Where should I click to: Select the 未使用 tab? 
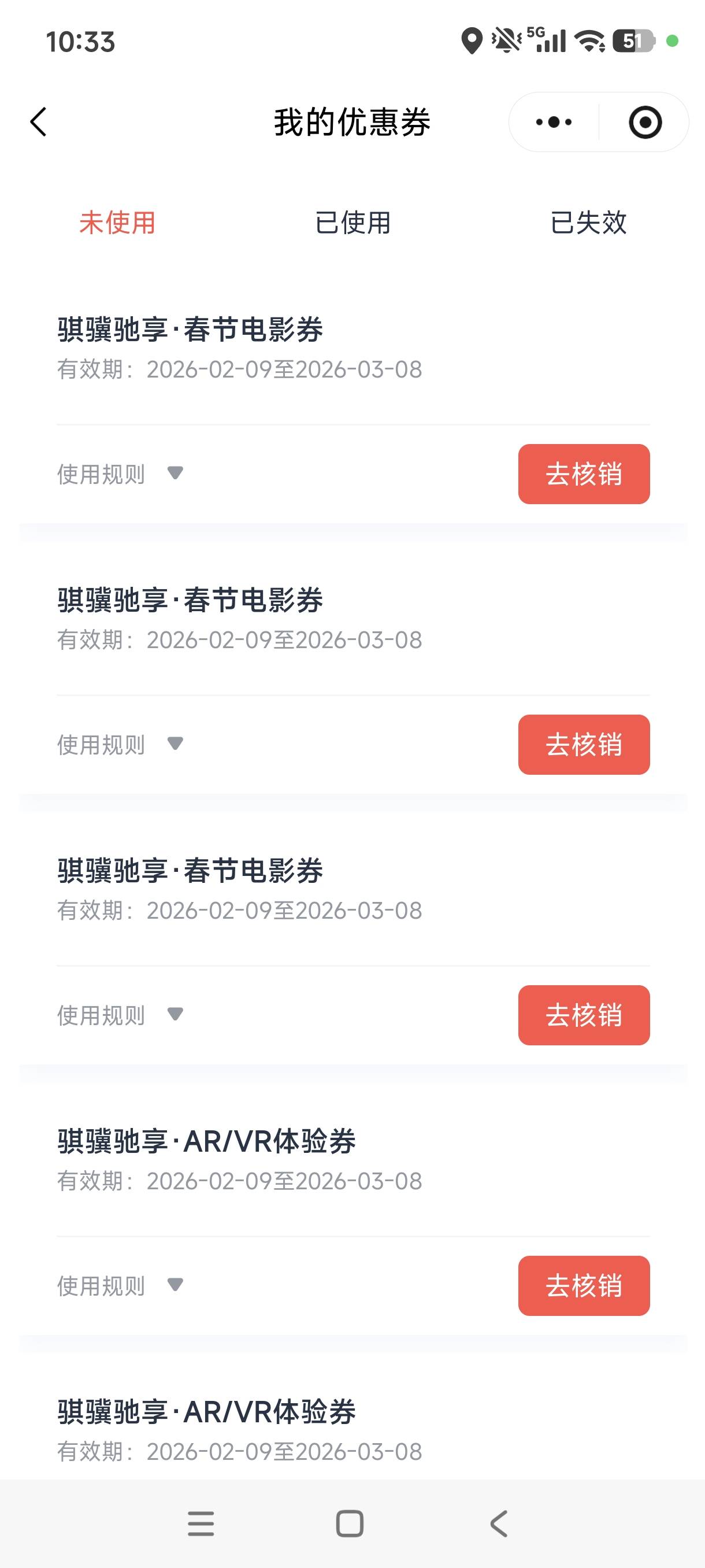[117, 222]
